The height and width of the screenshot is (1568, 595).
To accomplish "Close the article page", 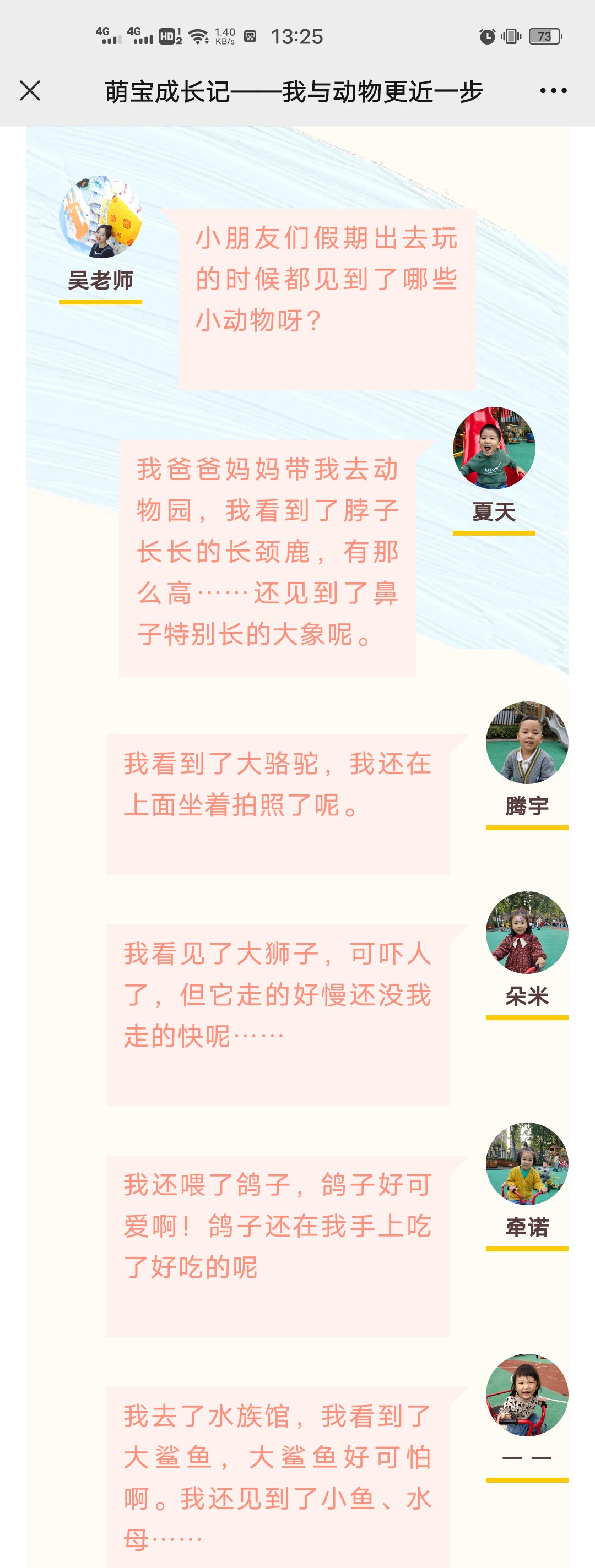I will point(30,91).
